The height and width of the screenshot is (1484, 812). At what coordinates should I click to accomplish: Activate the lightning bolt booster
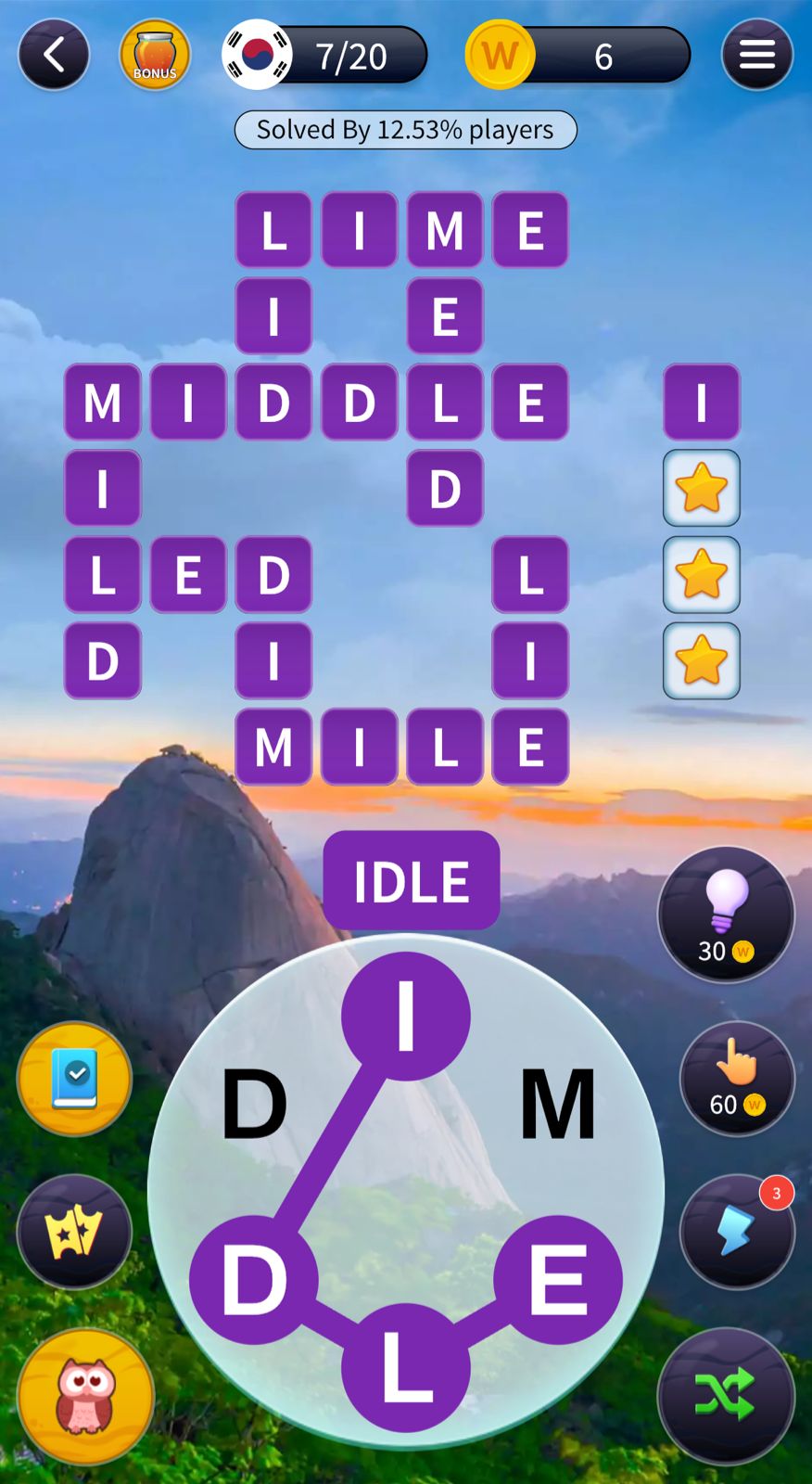[737, 1232]
